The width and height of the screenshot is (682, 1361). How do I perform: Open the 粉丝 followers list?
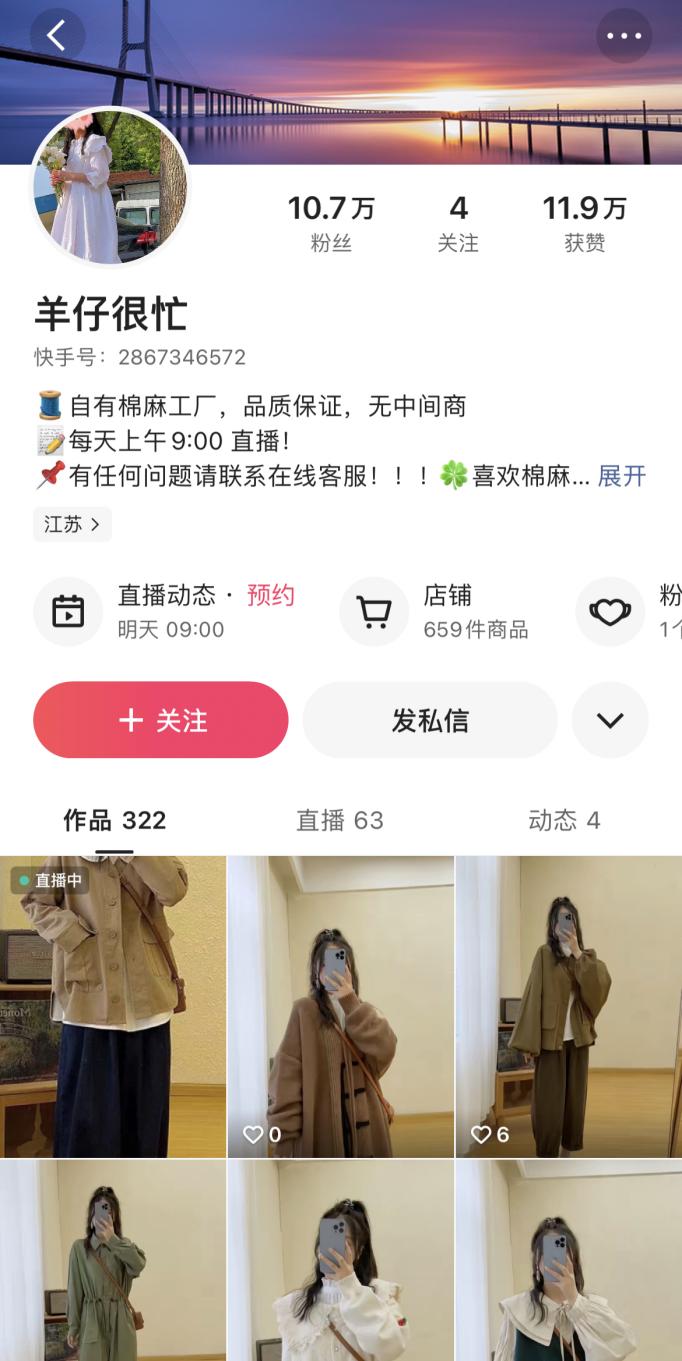coord(331,222)
